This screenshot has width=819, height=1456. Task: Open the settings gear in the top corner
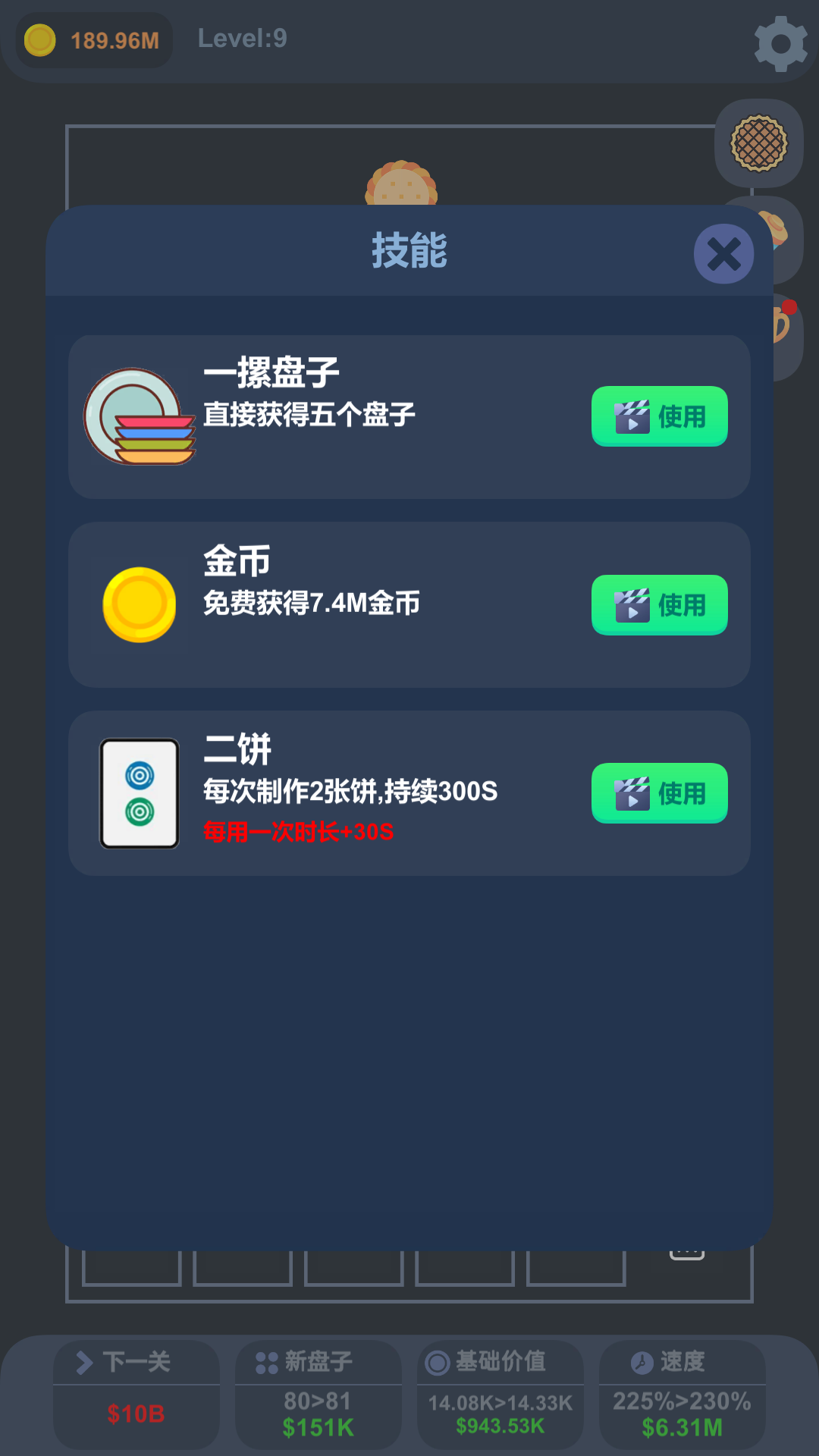click(x=780, y=42)
